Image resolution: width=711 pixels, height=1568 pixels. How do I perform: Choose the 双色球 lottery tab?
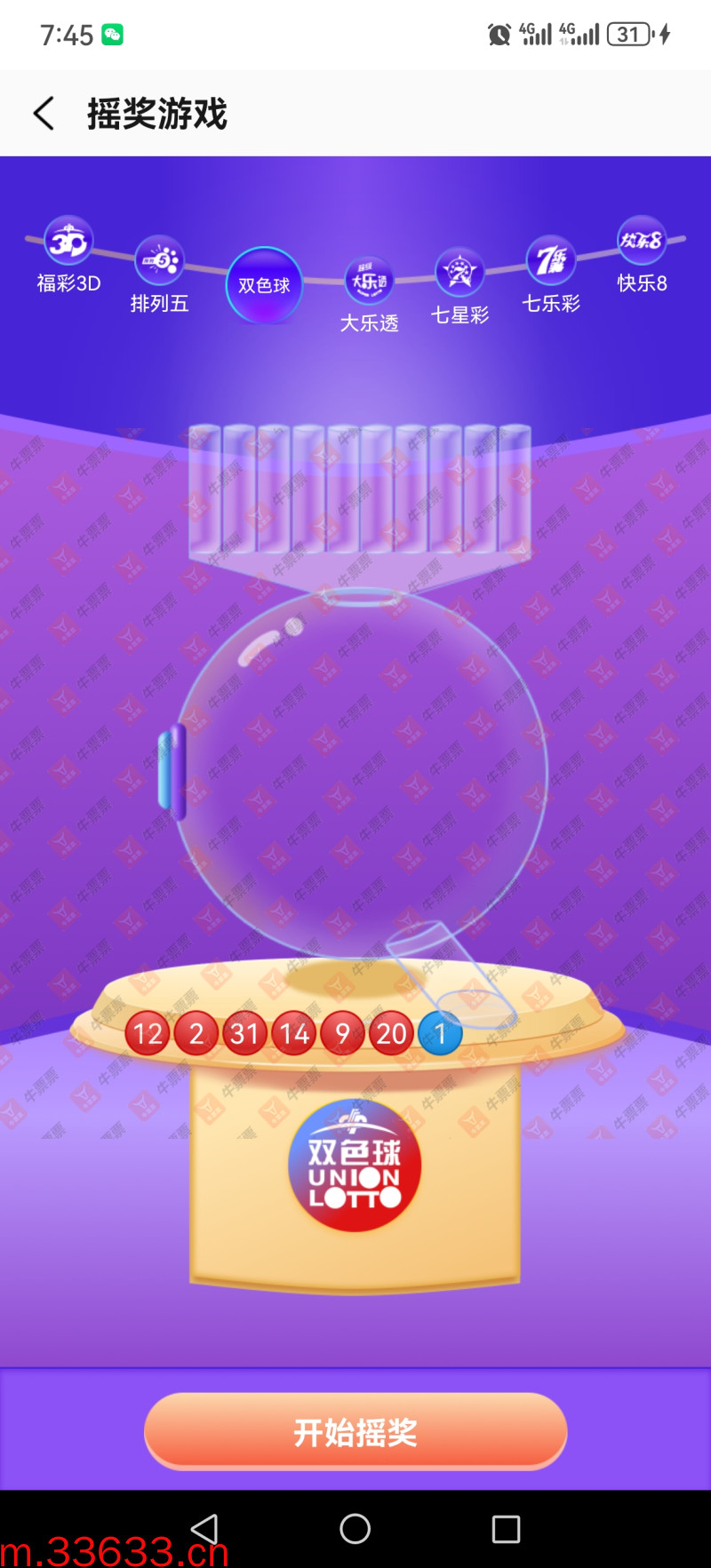264,285
